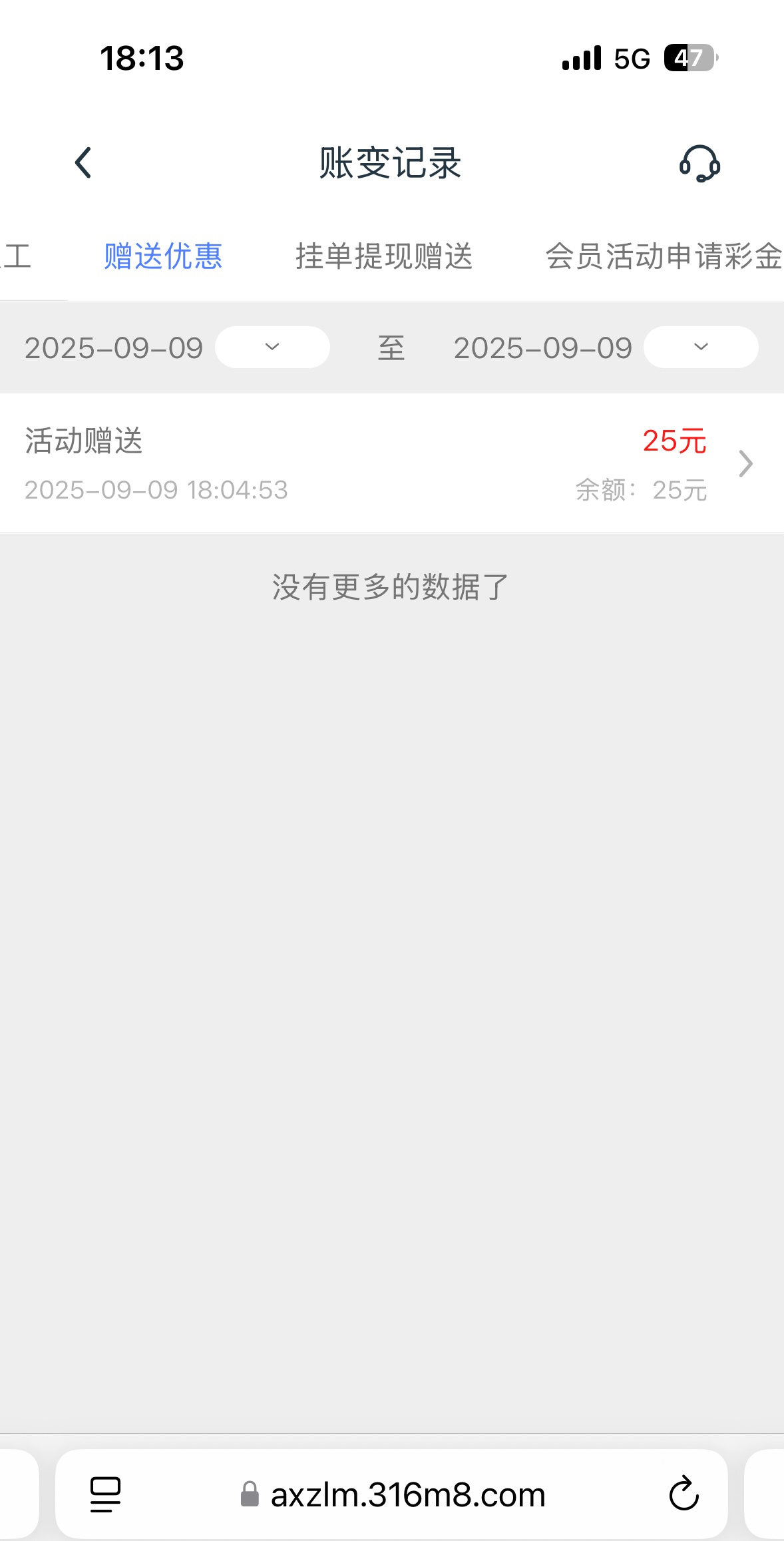Open customer service headset icon
Screen dimensions: 784x1541
pyautogui.click(x=699, y=164)
